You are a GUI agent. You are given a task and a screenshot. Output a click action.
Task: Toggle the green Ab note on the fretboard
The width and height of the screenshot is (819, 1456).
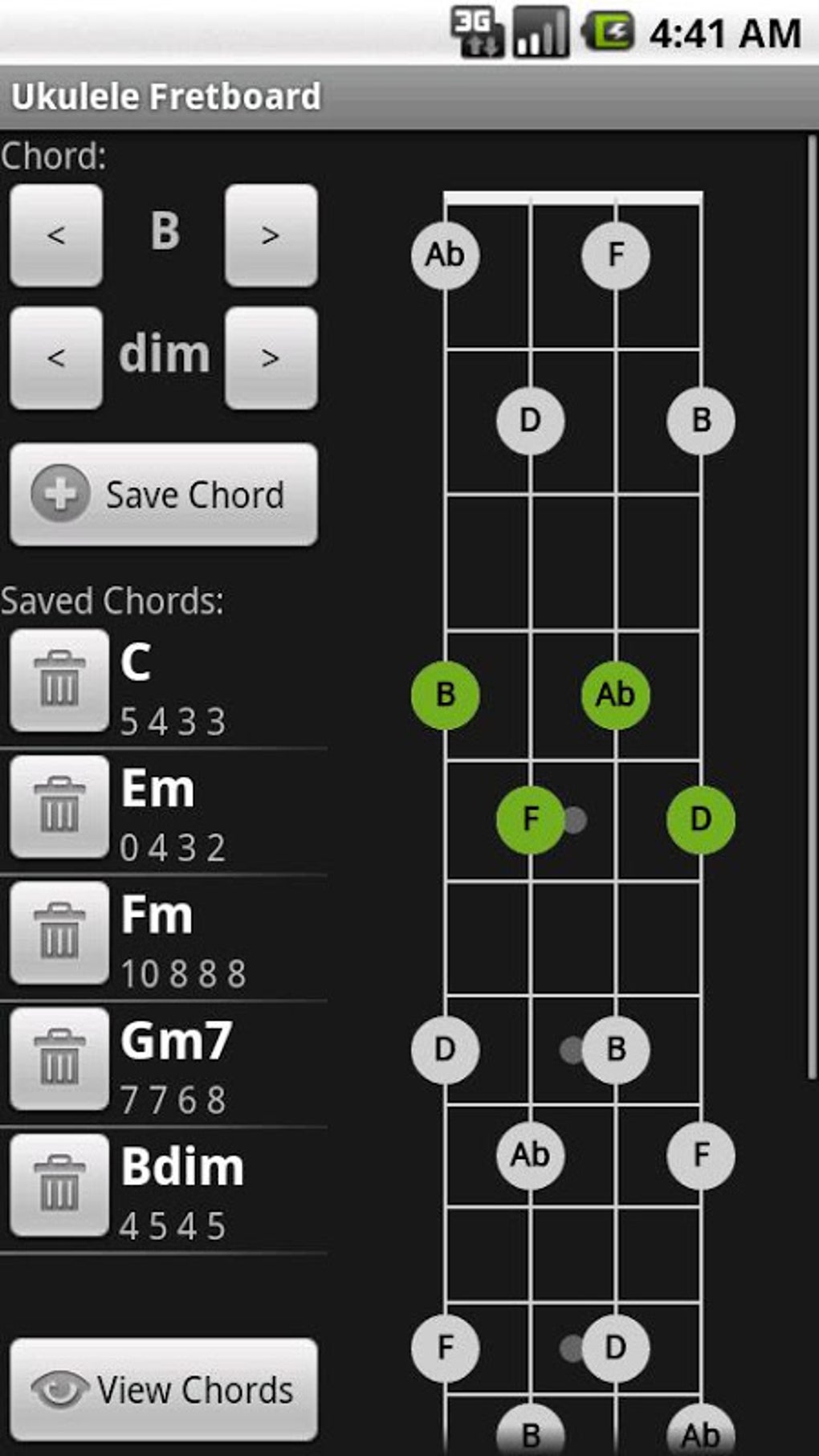[617, 692]
